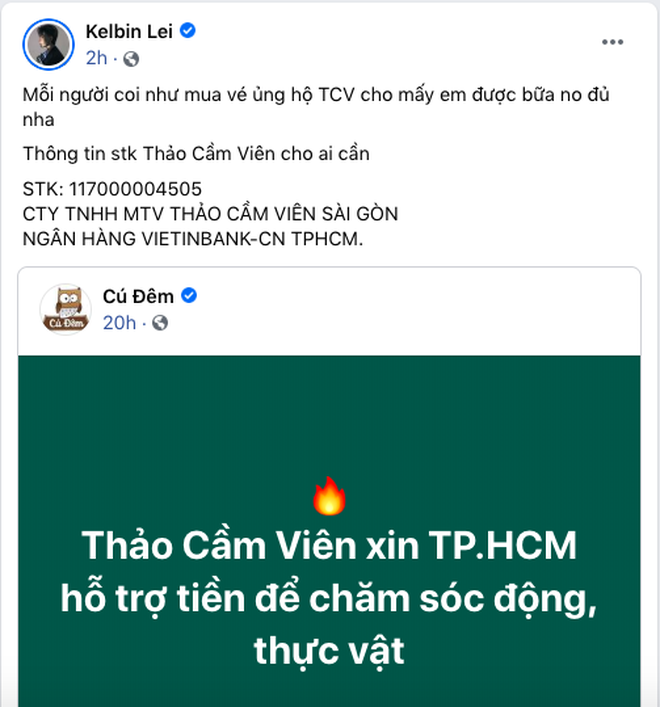Open the post's three-dot options menu
The width and height of the screenshot is (660, 707).
(x=613, y=43)
